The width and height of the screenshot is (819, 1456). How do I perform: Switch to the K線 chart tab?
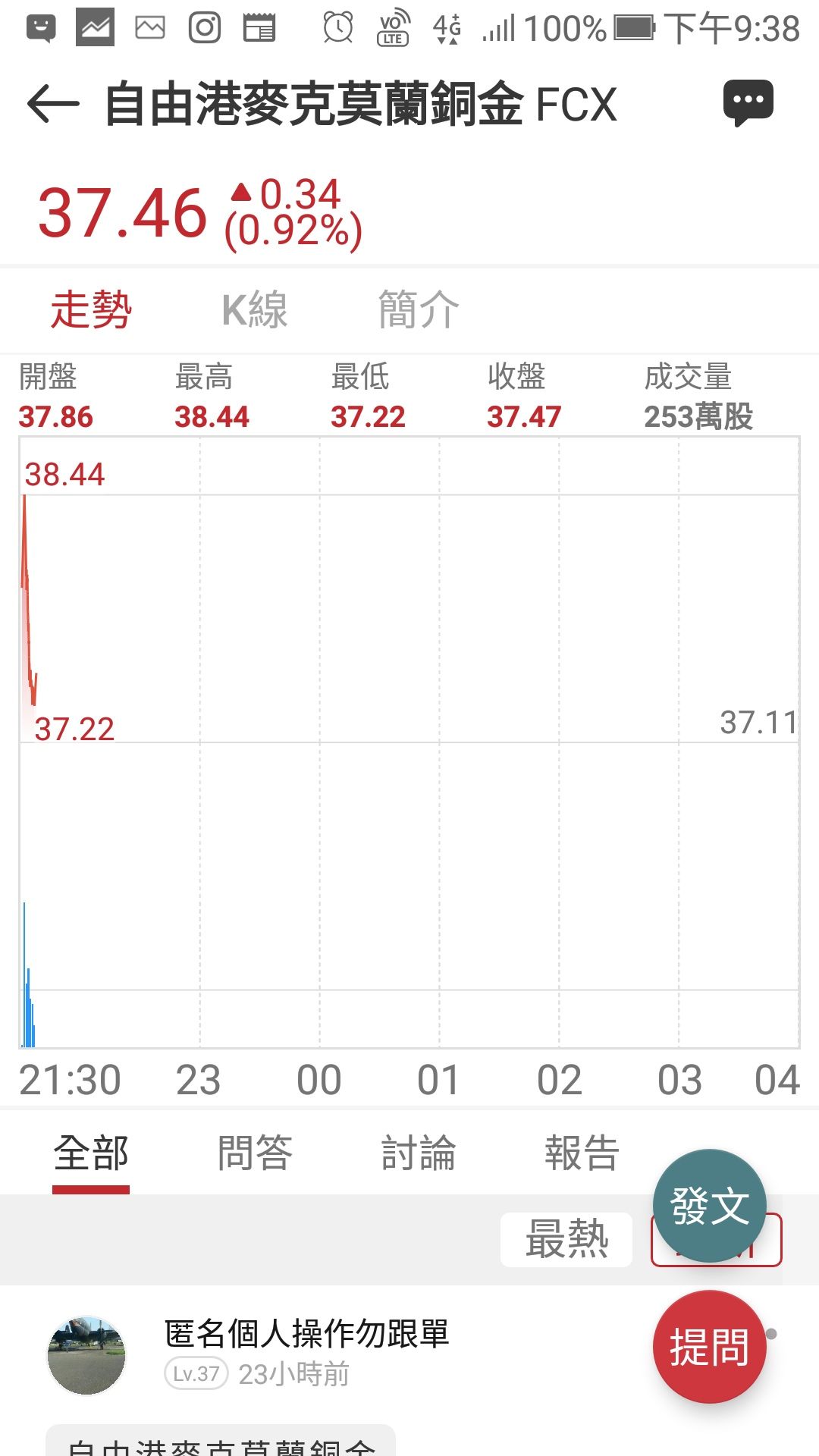[254, 309]
